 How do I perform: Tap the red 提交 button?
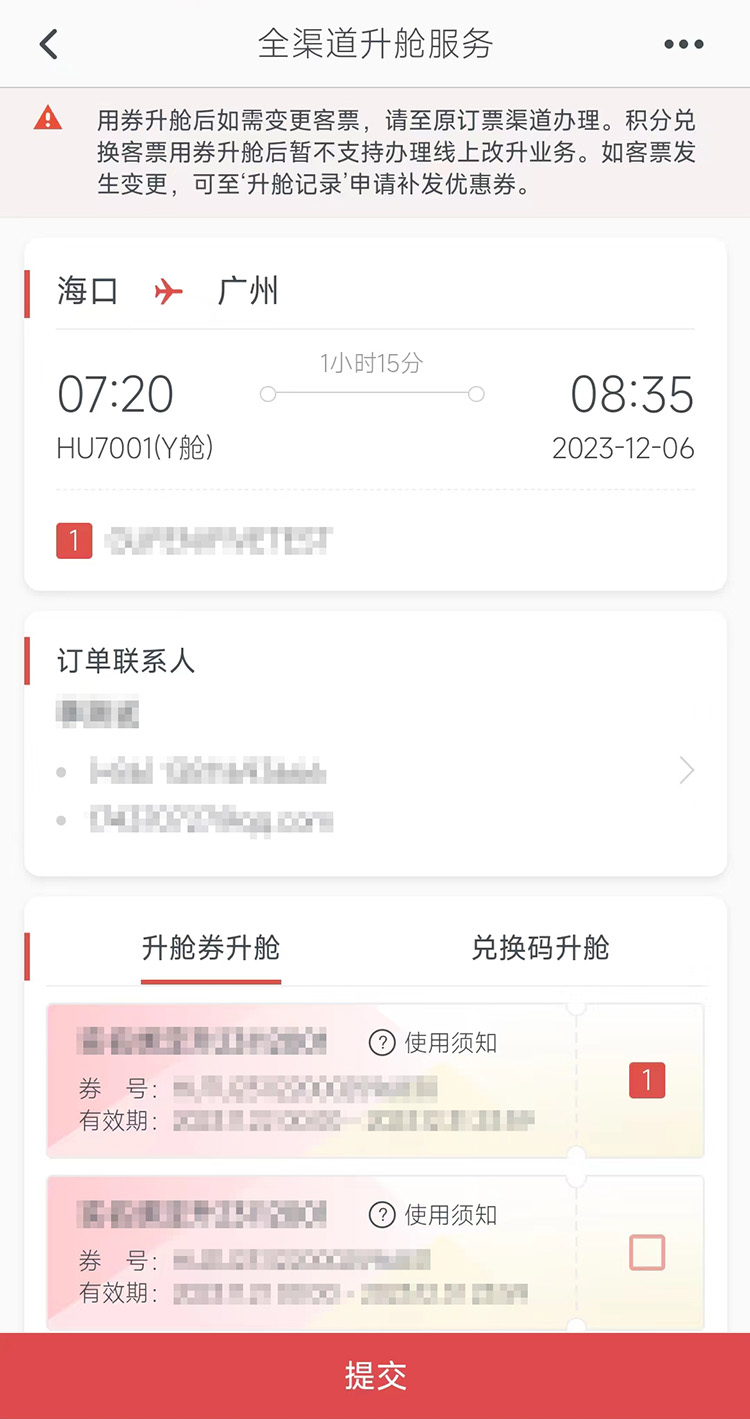coord(375,1376)
